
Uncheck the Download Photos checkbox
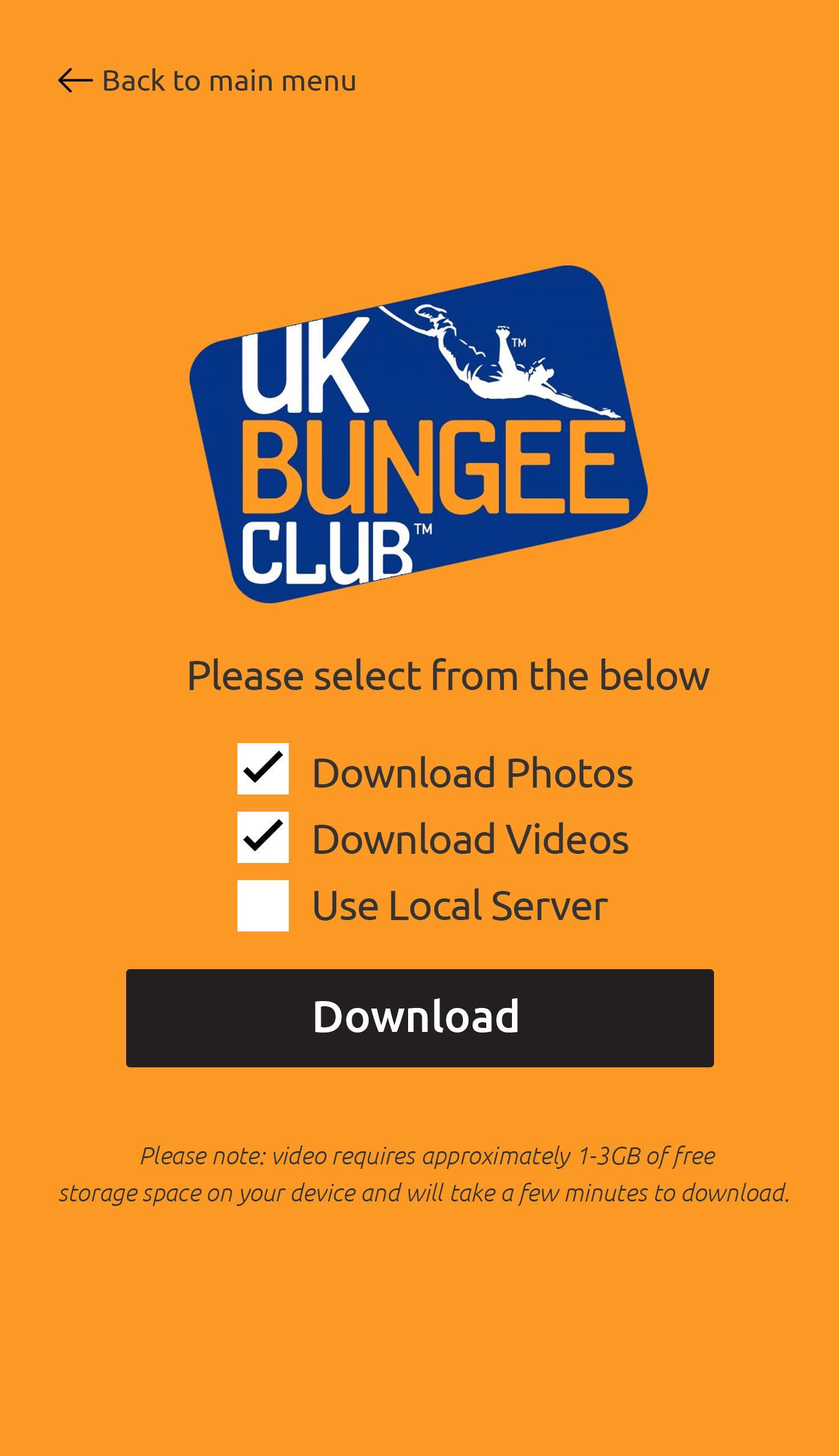point(263,769)
